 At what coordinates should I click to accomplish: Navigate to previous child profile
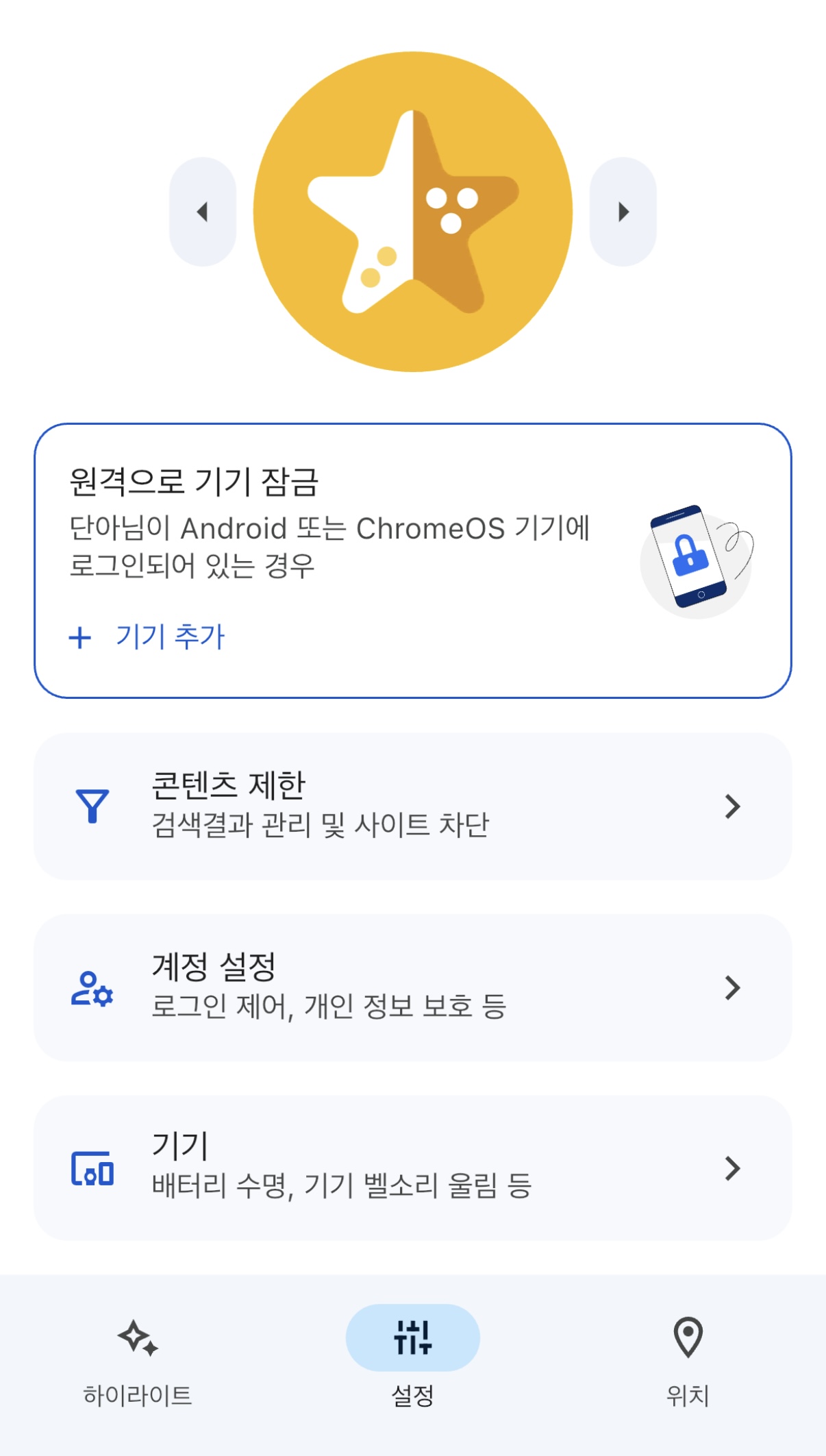[x=203, y=212]
